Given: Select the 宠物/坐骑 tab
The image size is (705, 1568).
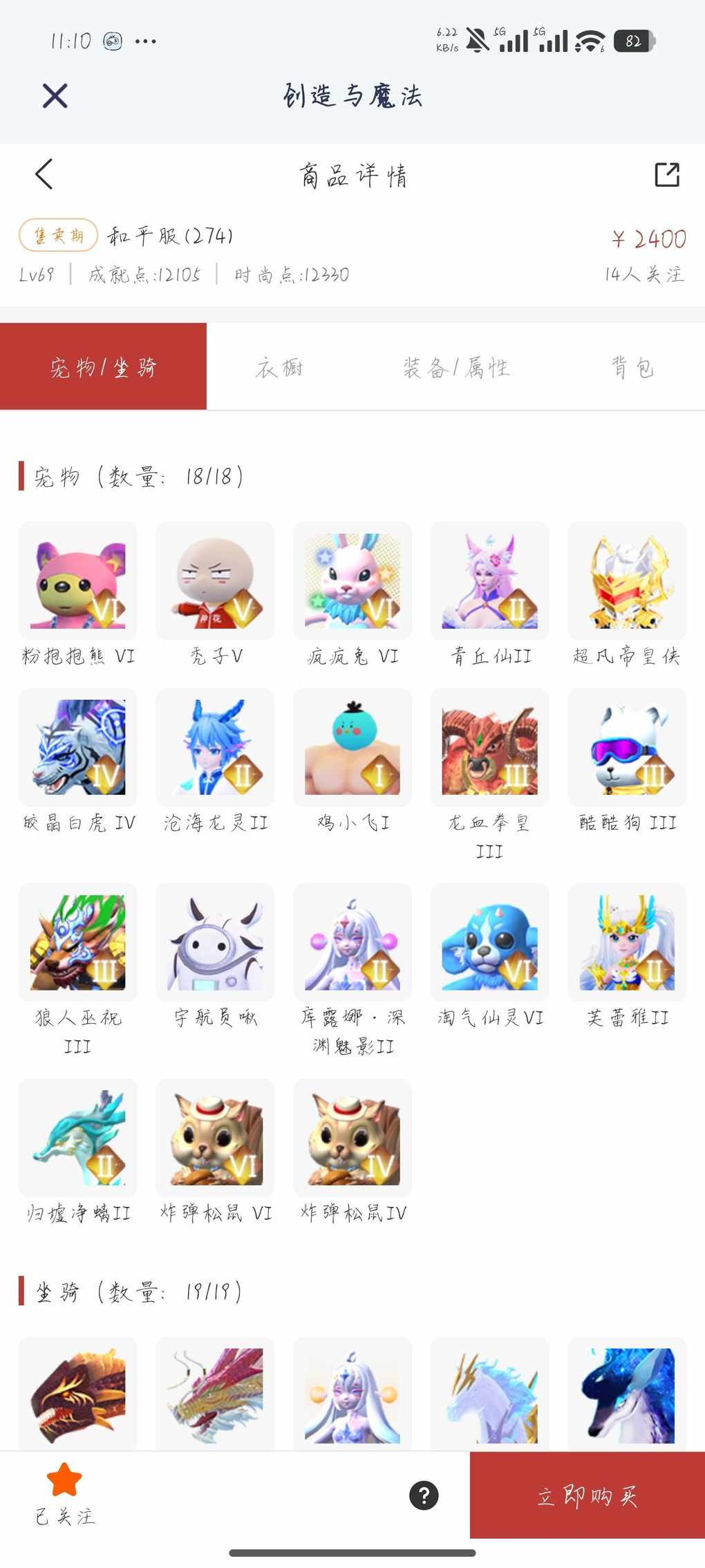Looking at the screenshot, I should [104, 367].
